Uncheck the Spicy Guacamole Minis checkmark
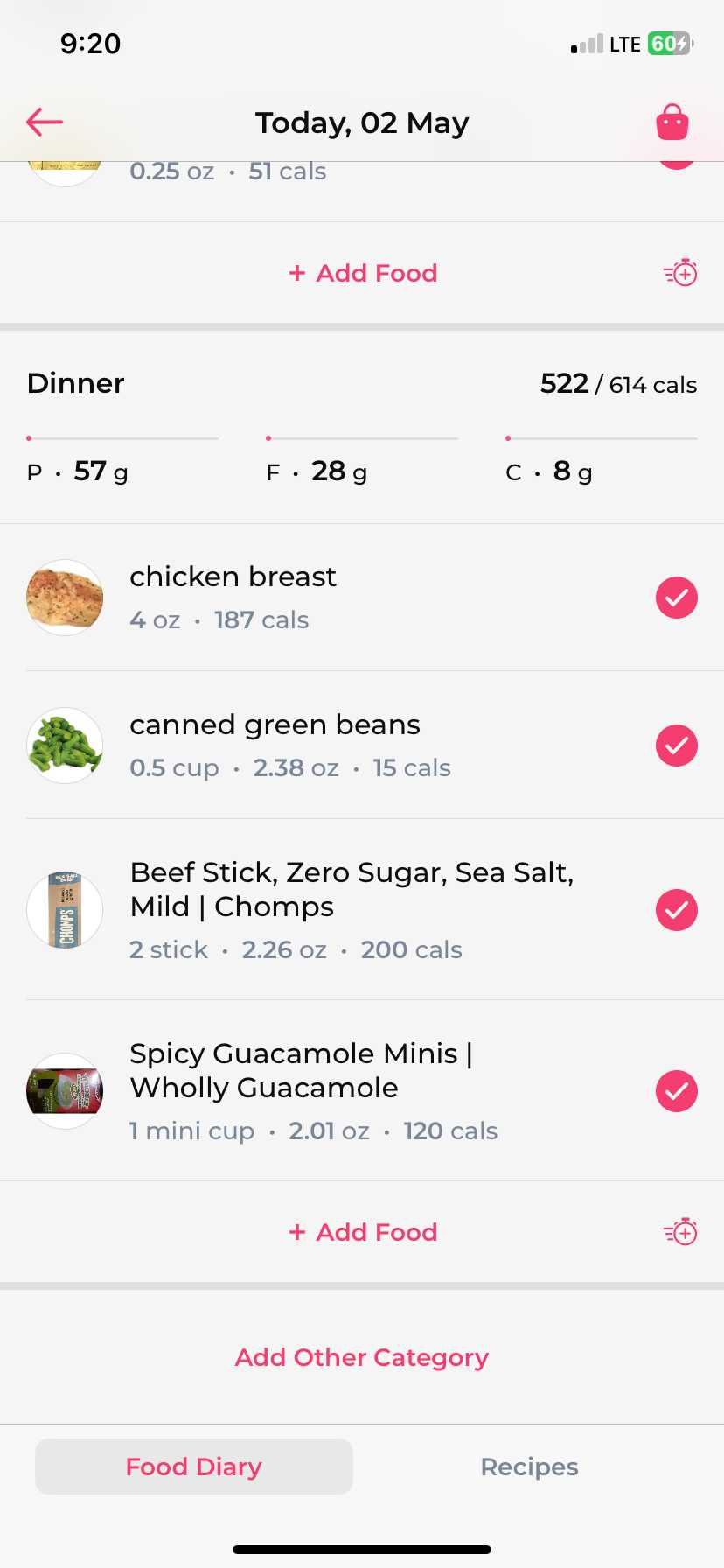 (677, 1091)
